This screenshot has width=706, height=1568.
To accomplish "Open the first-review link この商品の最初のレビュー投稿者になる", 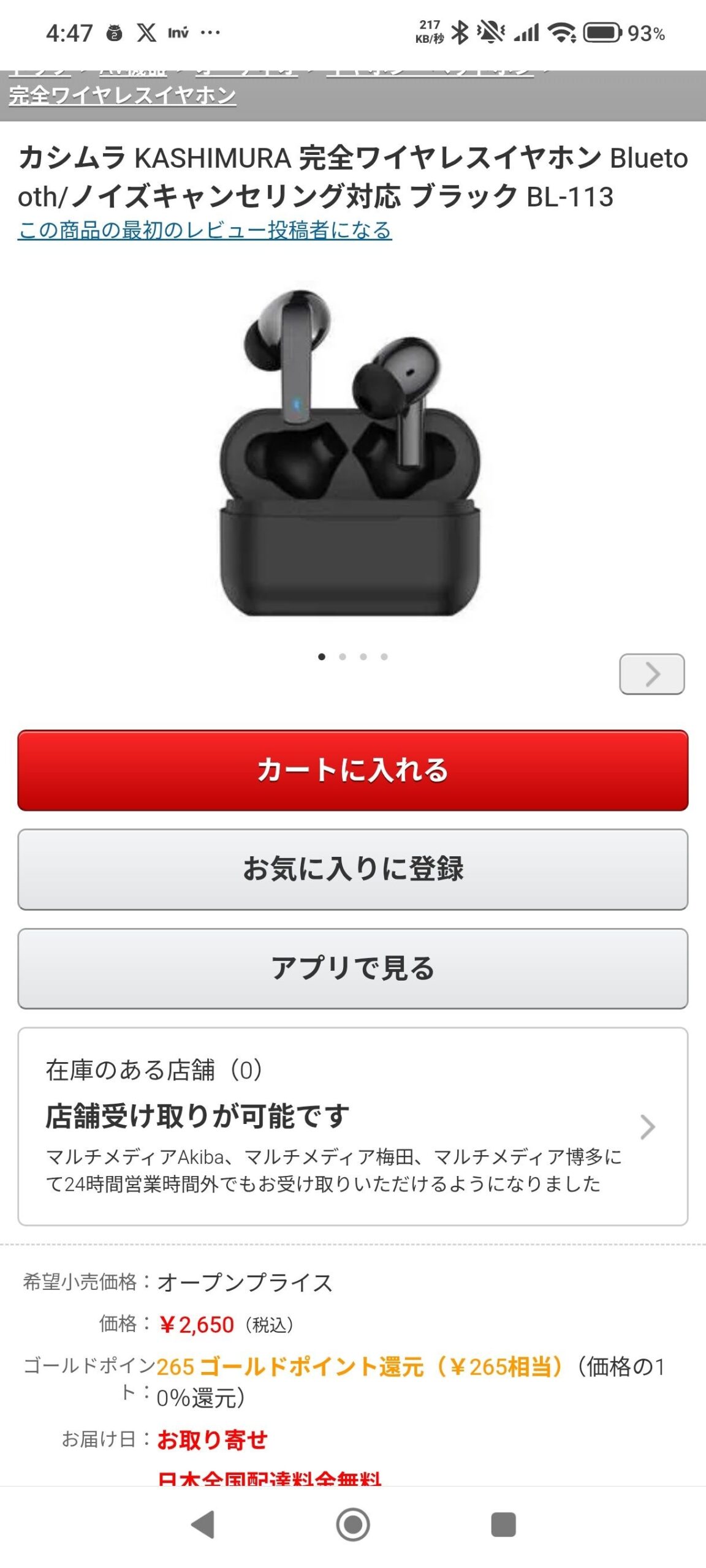I will (205, 231).
